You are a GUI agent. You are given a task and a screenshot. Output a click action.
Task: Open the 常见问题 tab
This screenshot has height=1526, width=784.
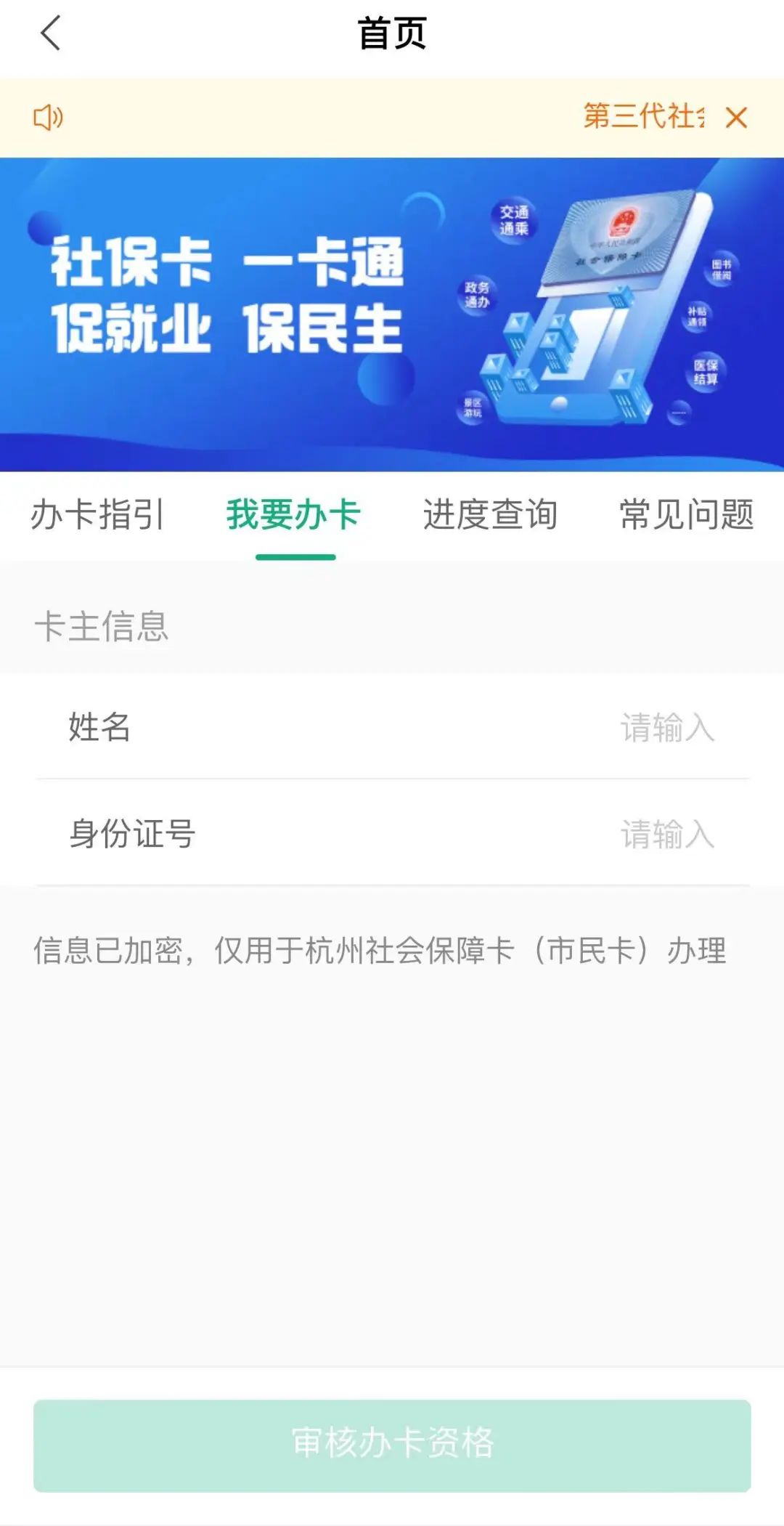click(687, 515)
